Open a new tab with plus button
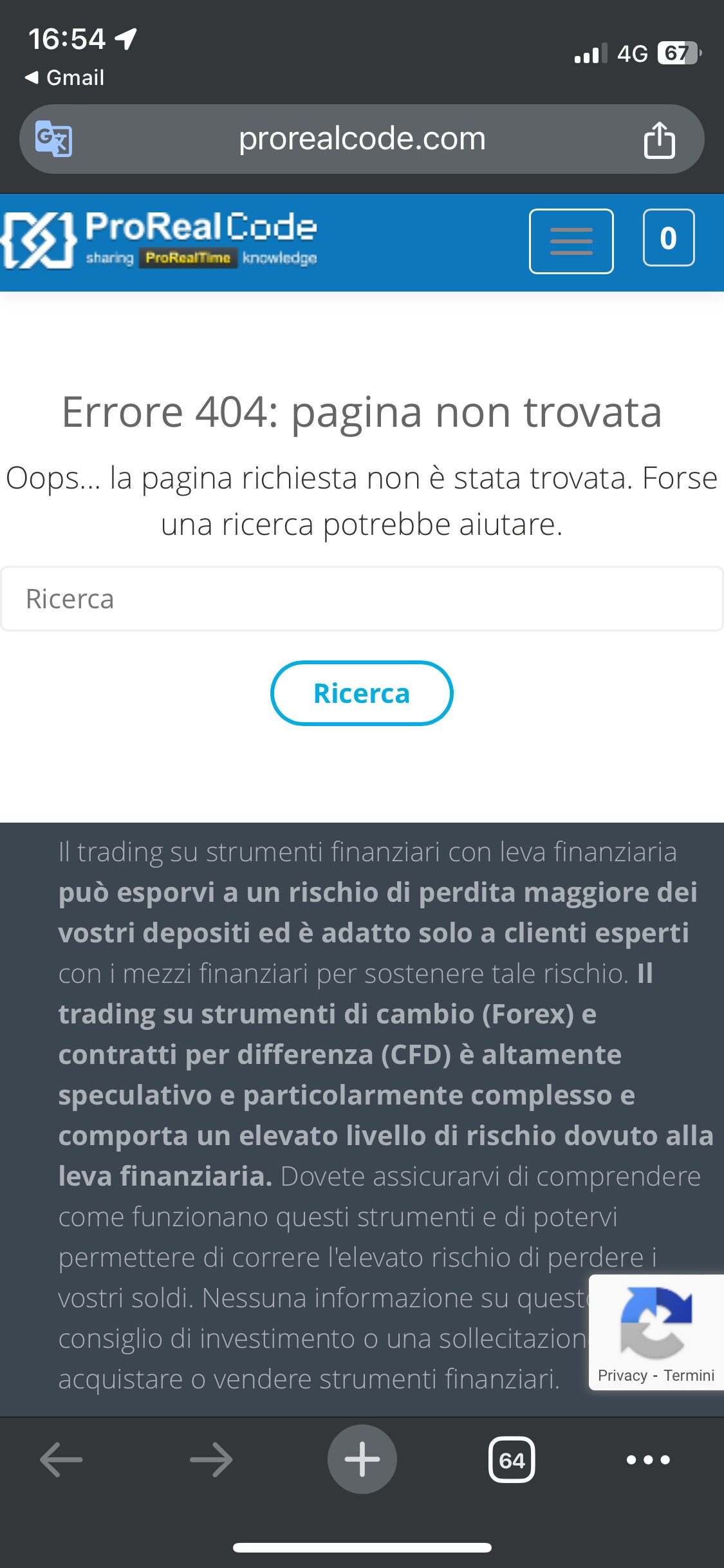The image size is (724, 1568). point(362,1459)
